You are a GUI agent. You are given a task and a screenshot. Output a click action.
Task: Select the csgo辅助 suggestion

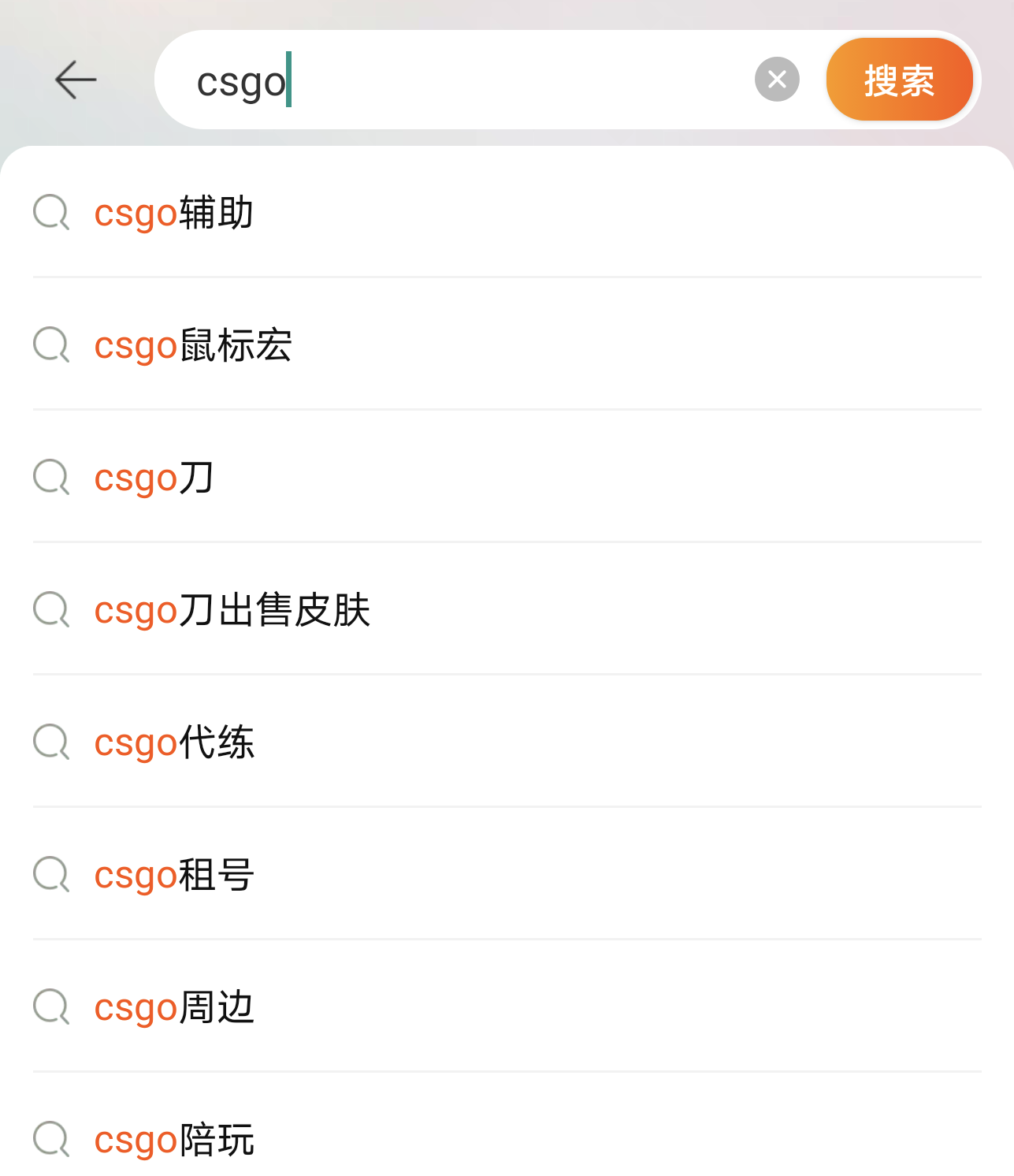coord(174,213)
